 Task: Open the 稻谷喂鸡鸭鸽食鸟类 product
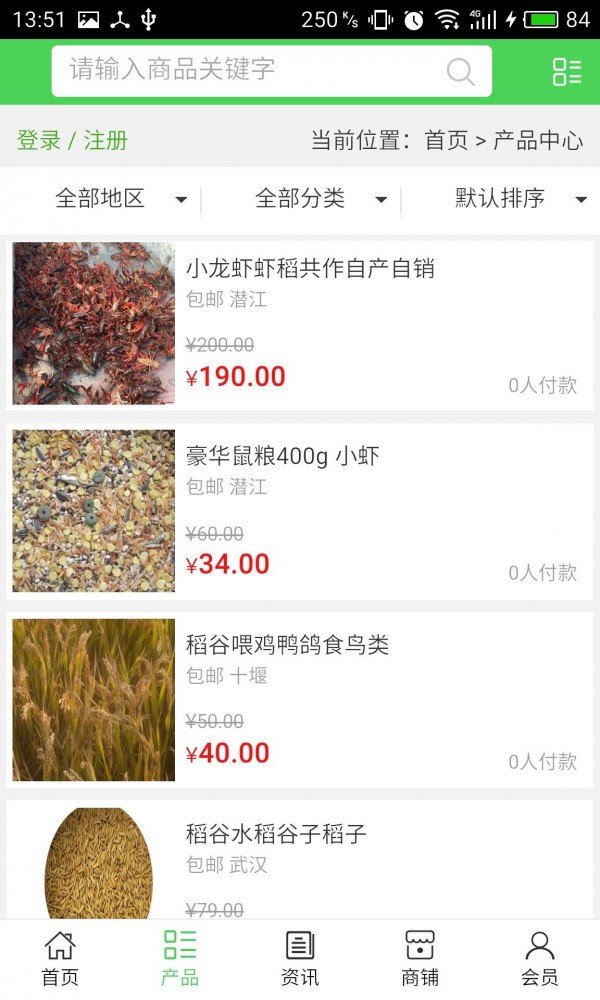click(x=287, y=645)
